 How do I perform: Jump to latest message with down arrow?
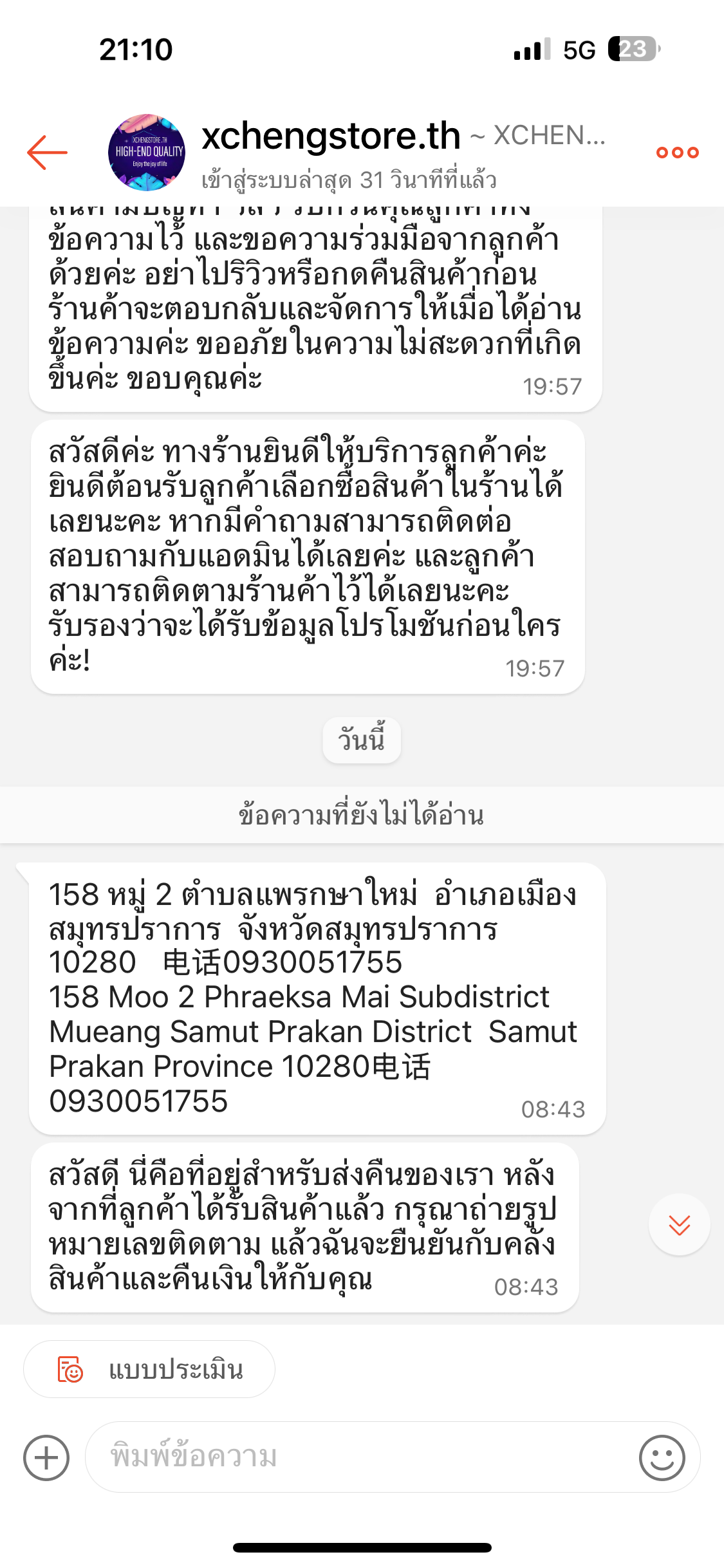pos(679,1224)
